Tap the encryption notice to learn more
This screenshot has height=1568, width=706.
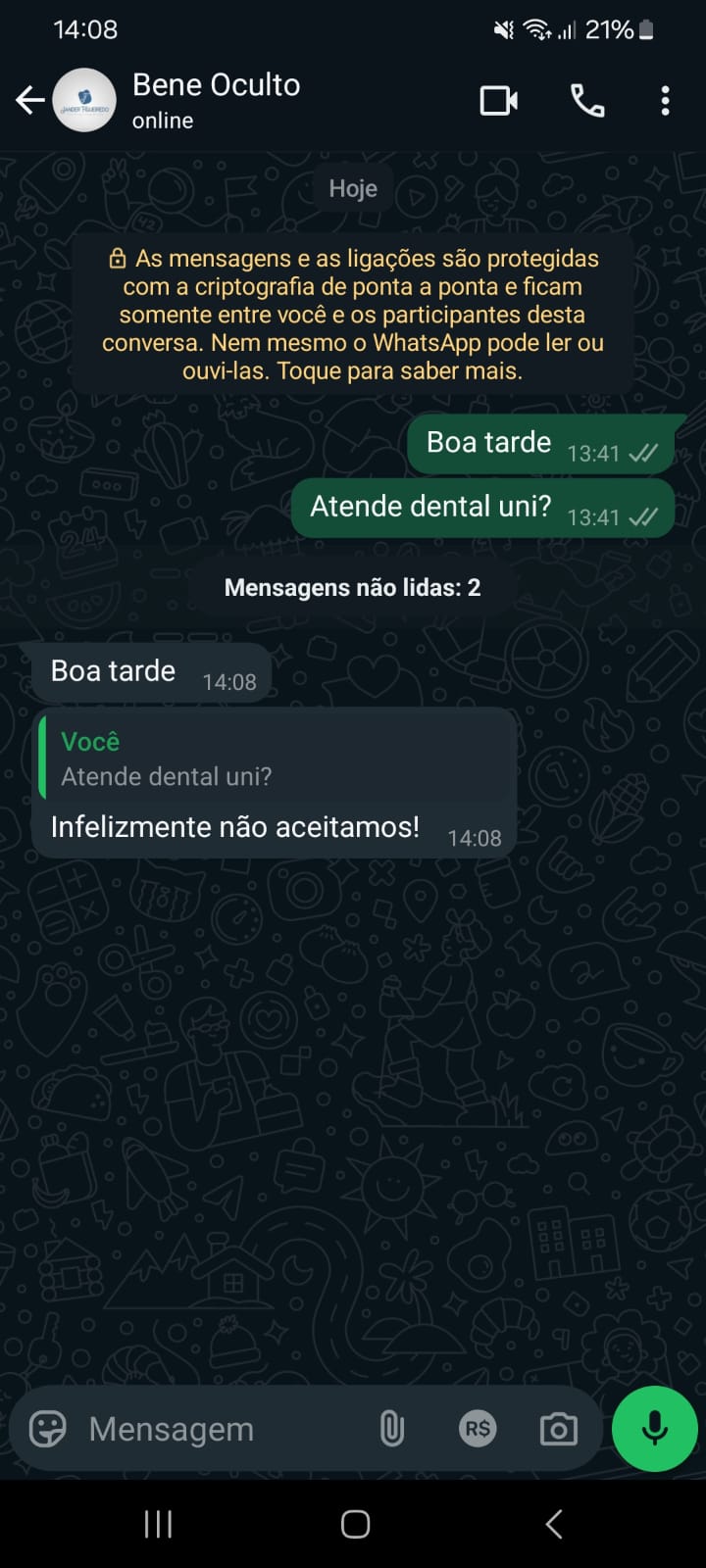353,315
